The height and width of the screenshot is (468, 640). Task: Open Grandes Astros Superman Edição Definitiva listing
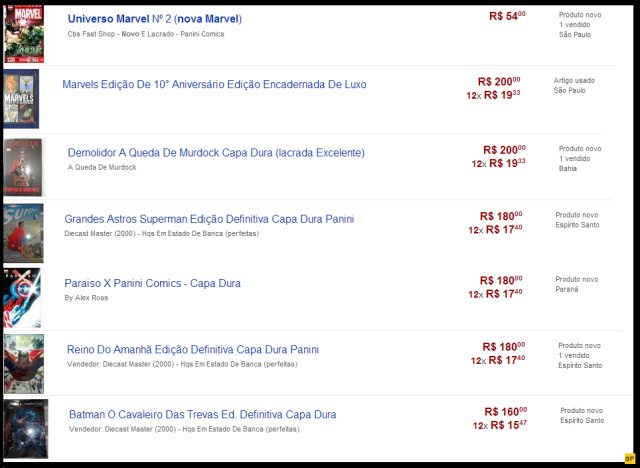[x=209, y=219]
